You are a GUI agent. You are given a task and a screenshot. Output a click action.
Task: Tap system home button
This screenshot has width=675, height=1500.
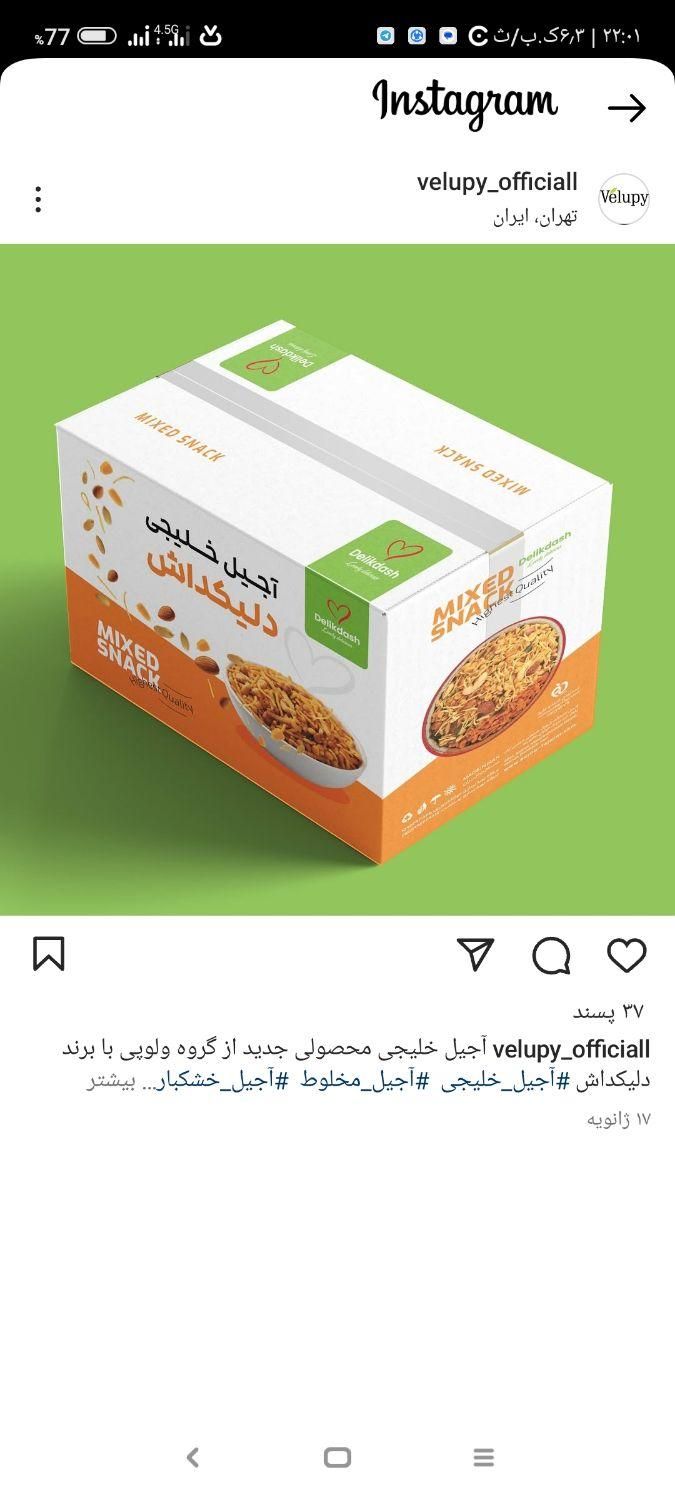[x=337, y=1458]
